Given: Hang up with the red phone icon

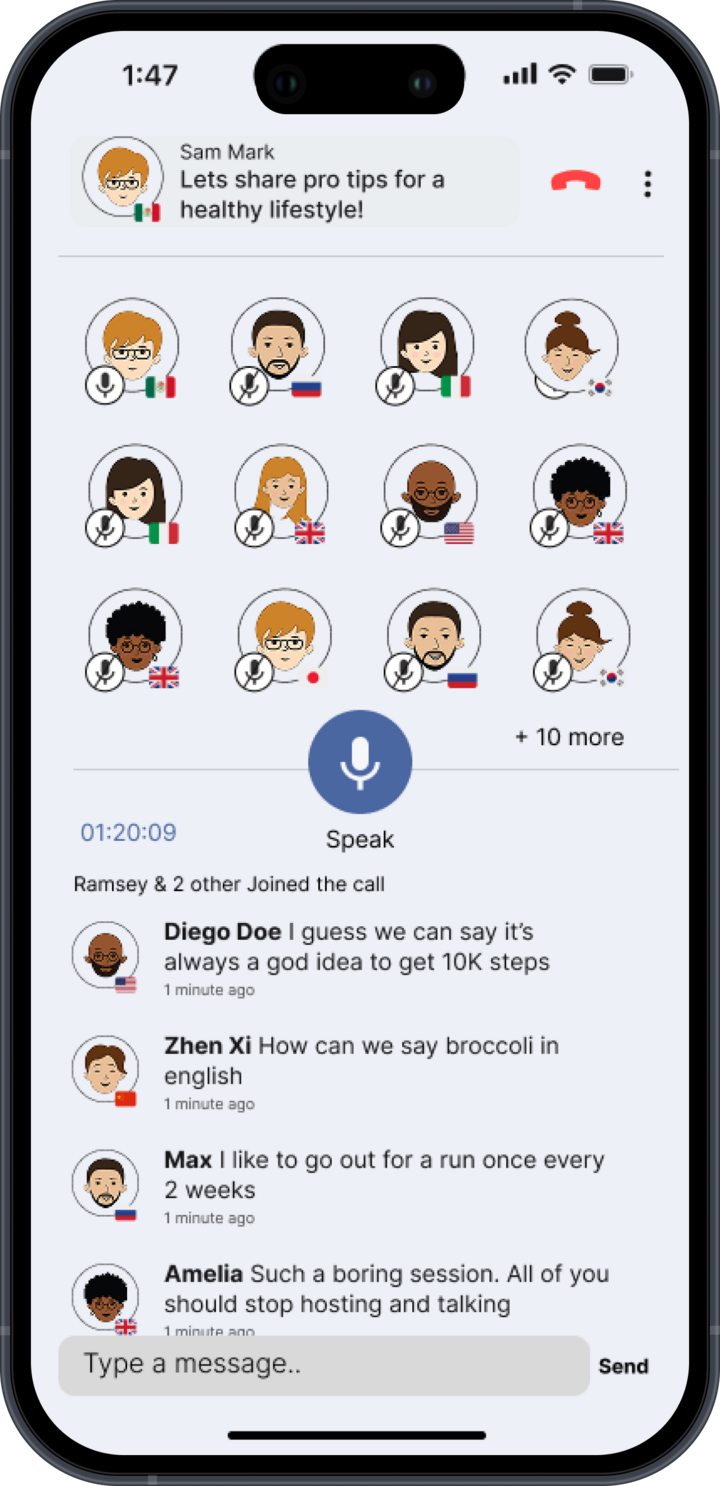Looking at the screenshot, I should (x=576, y=182).
